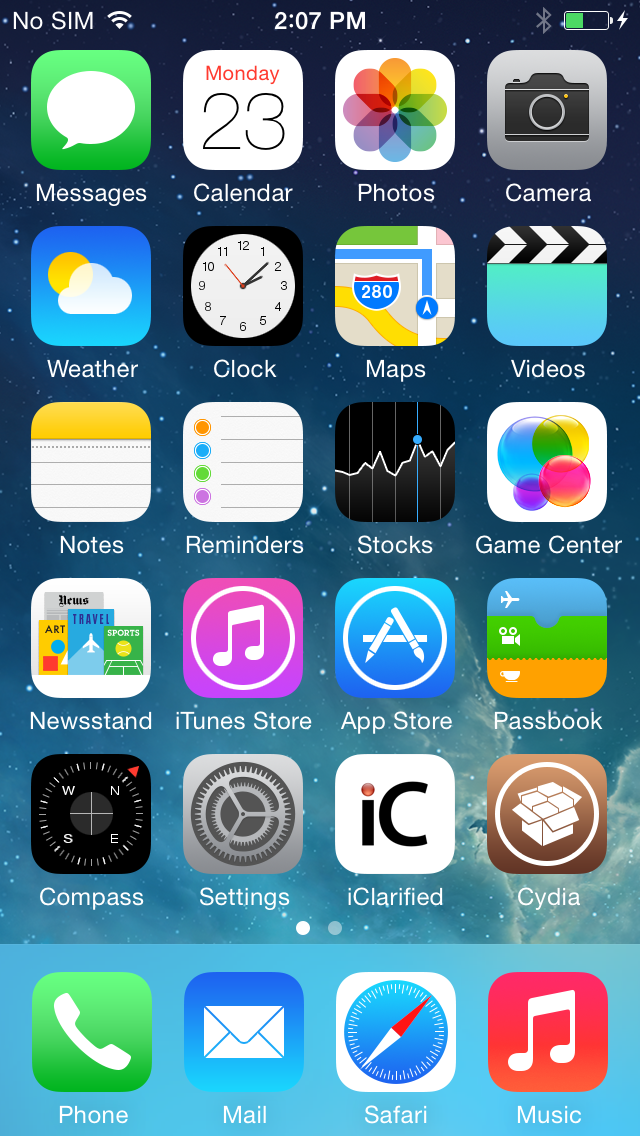View the Stocks app
This screenshot has height=1136, width=640.
click(x=395, y=462)
